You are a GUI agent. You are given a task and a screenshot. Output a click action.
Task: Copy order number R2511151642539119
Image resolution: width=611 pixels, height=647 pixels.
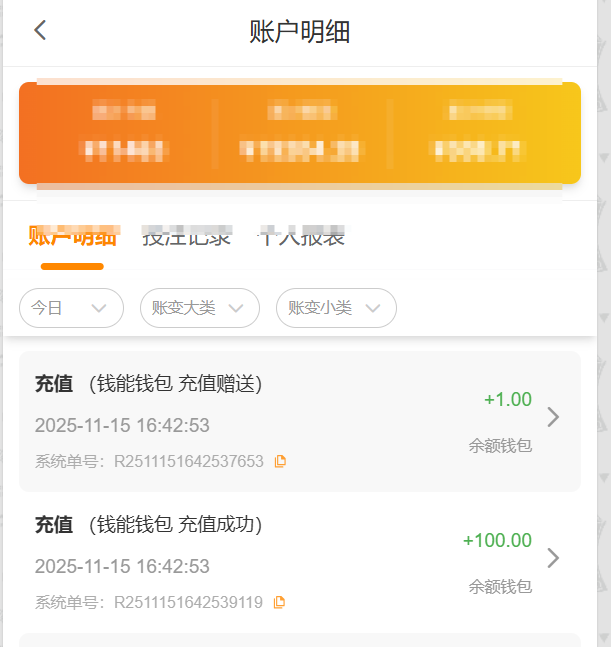pos(280,602)
